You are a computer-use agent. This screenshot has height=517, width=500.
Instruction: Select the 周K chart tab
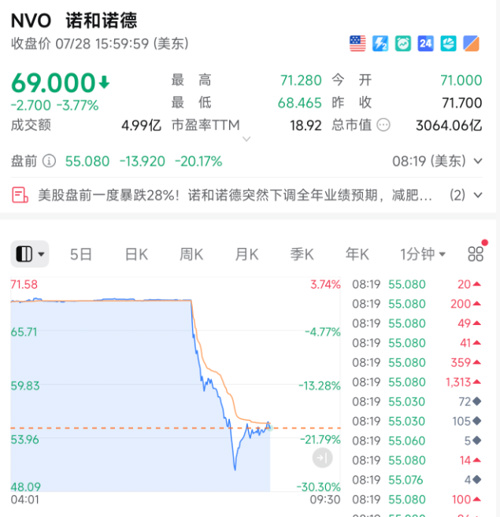click(191, 254)
